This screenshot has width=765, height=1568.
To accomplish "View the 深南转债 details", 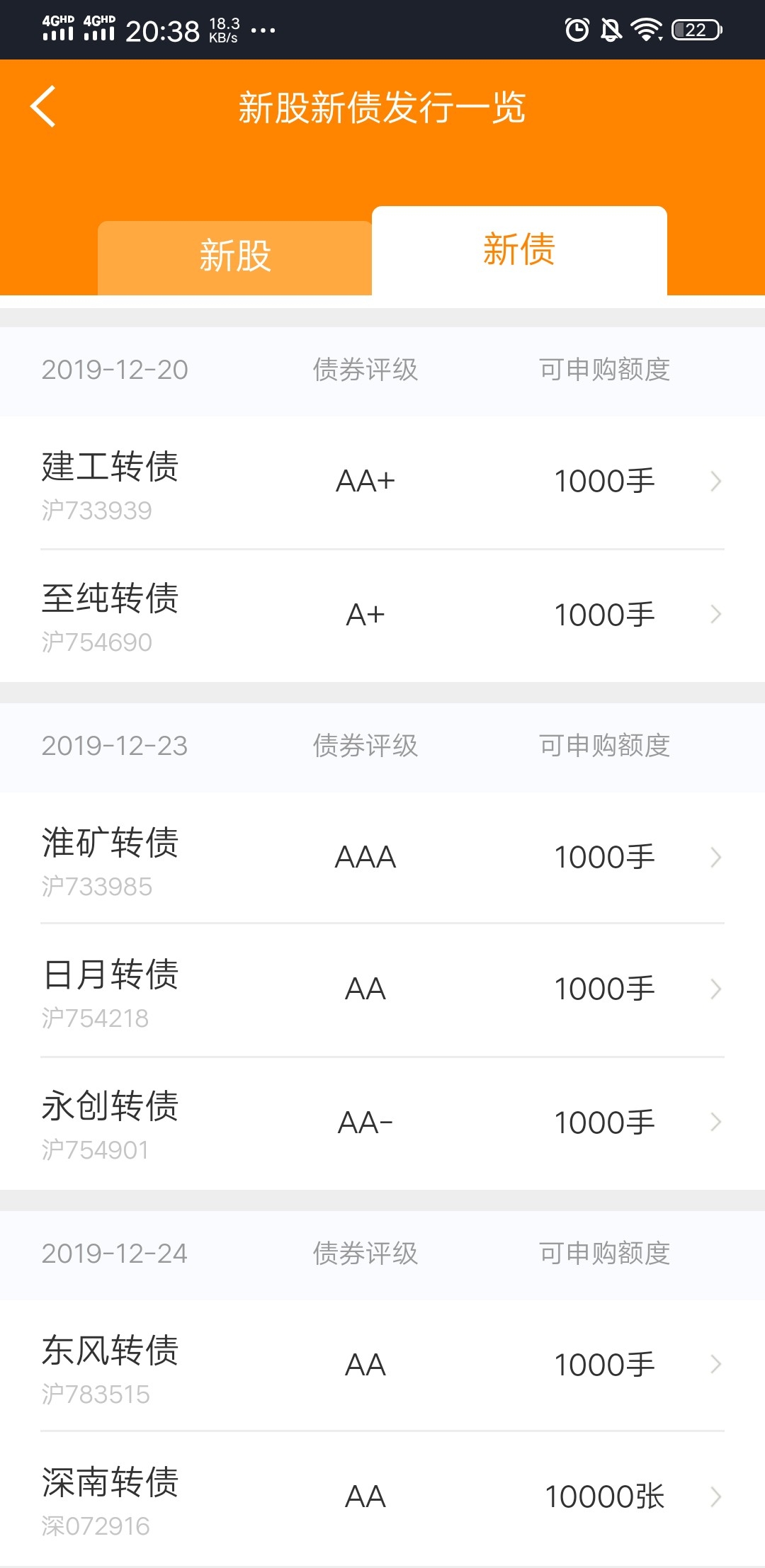I will [x=382, y=1498].
